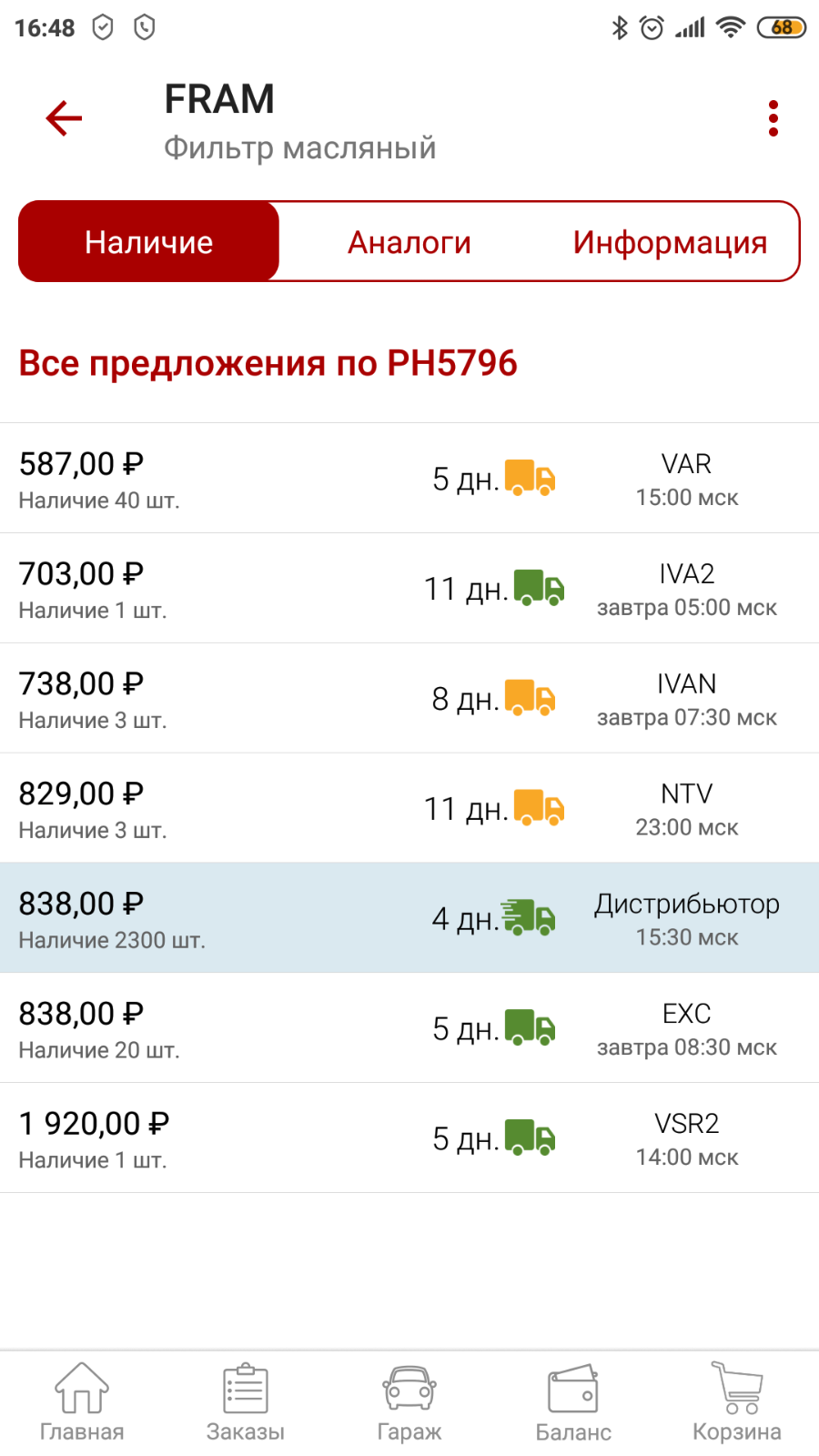This screenshot has height=1456, width=819.
Task: Choose the VAR offer for 587,00 ₽
Action: coord(409,479)
